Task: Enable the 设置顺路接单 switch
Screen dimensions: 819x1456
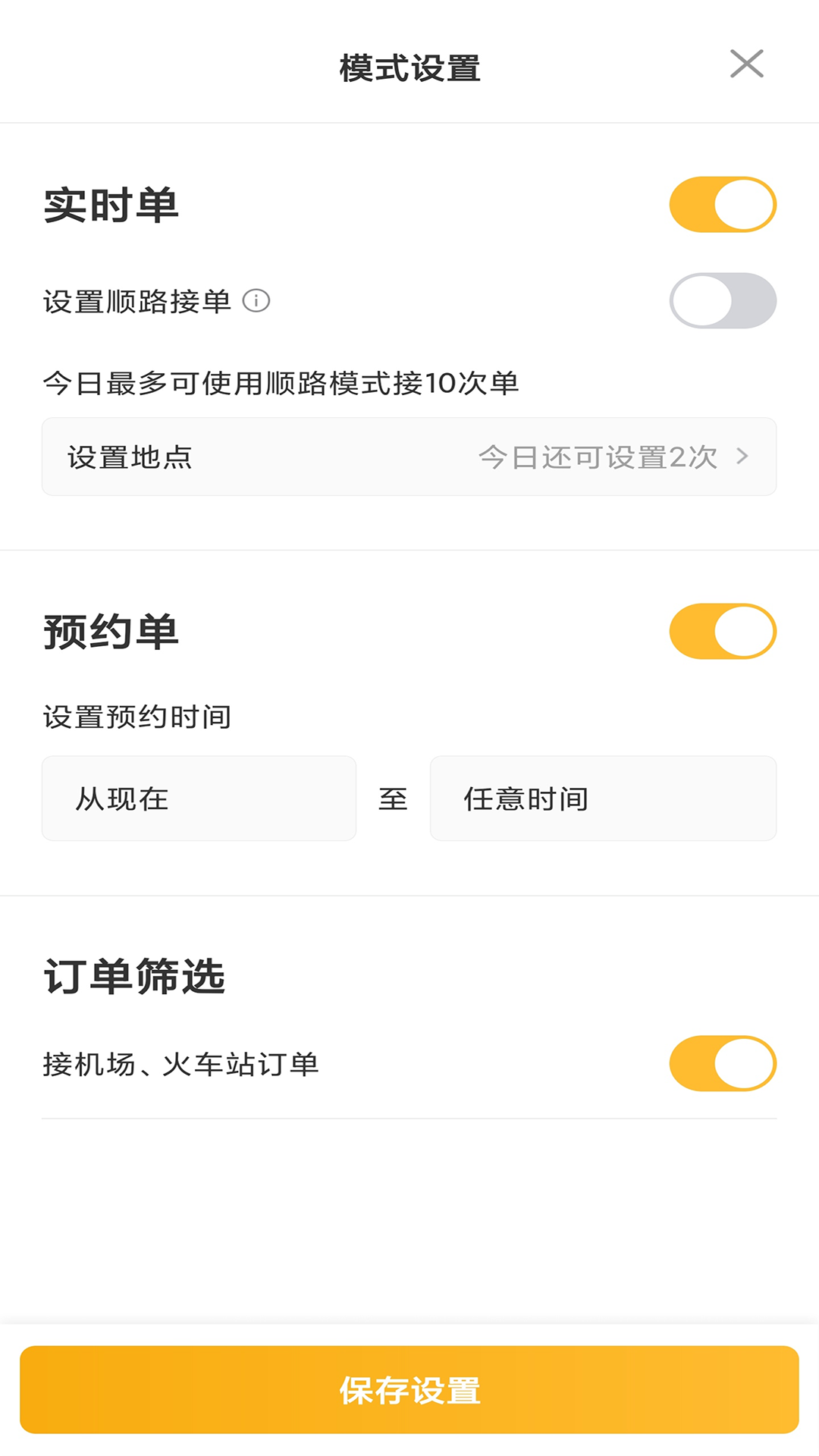Action: pos(723,300)
